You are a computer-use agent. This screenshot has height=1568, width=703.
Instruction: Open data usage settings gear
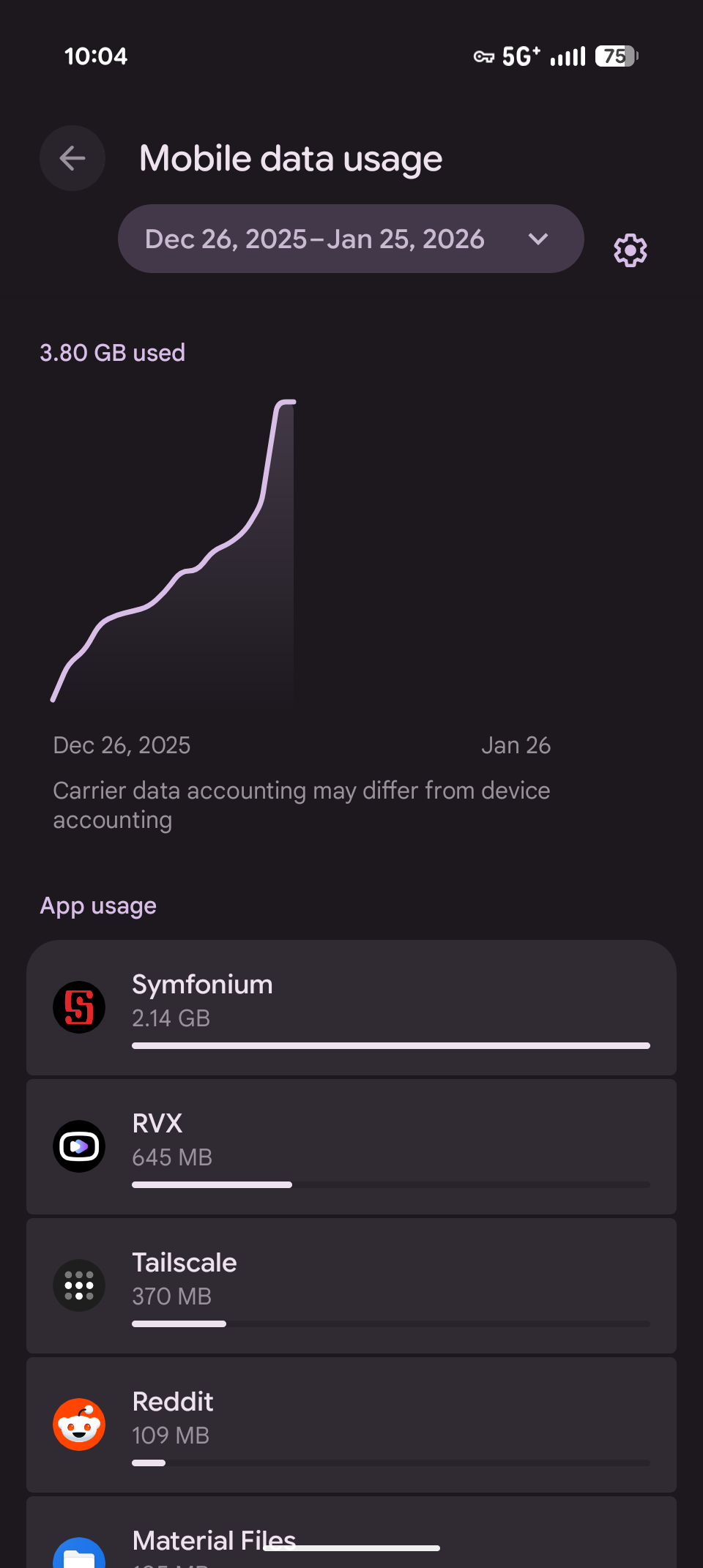pyautogui.click(x=630, y=251)
